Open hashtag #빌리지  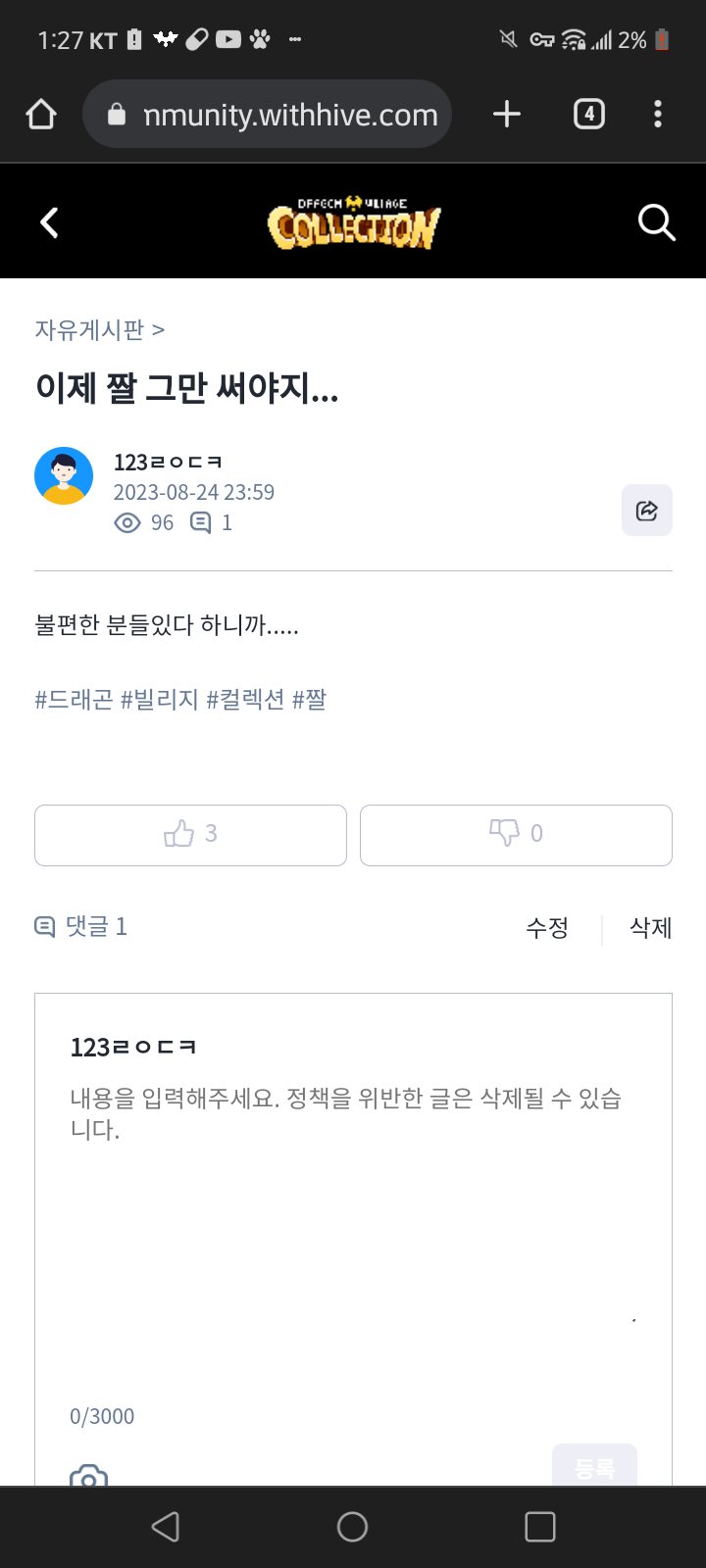click(x=159, y=700)
